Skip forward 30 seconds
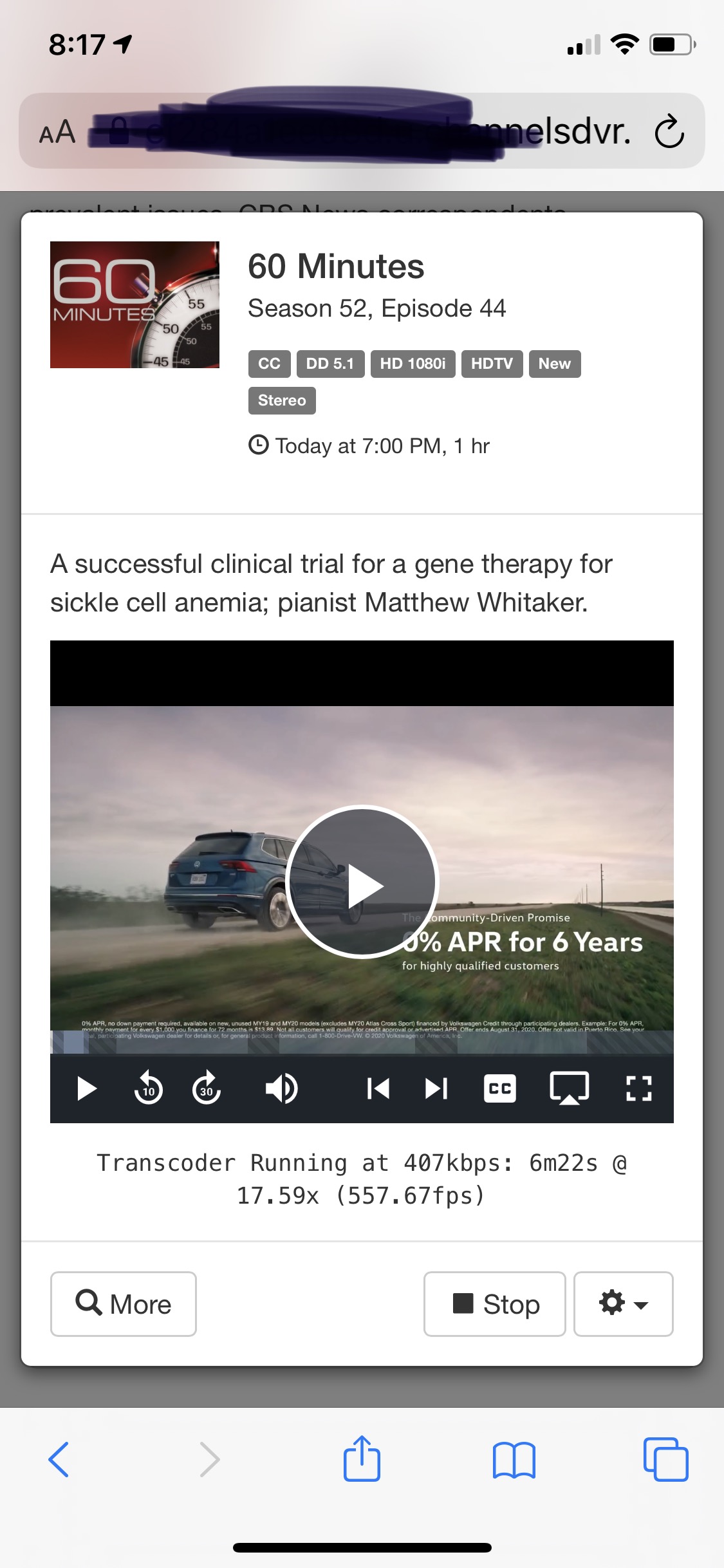The width and height of the screenshot is (724, 1568). point(207,1088)
